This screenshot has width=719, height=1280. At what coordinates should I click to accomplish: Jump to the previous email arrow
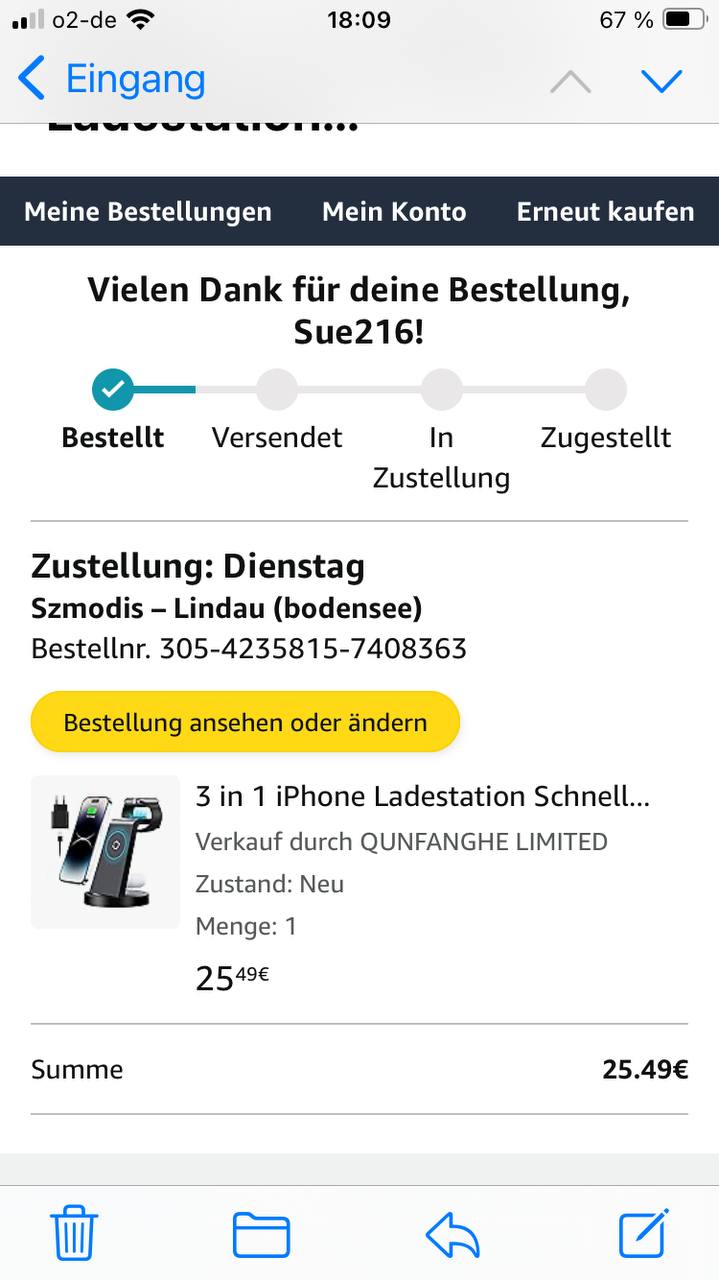coord(570,81)
